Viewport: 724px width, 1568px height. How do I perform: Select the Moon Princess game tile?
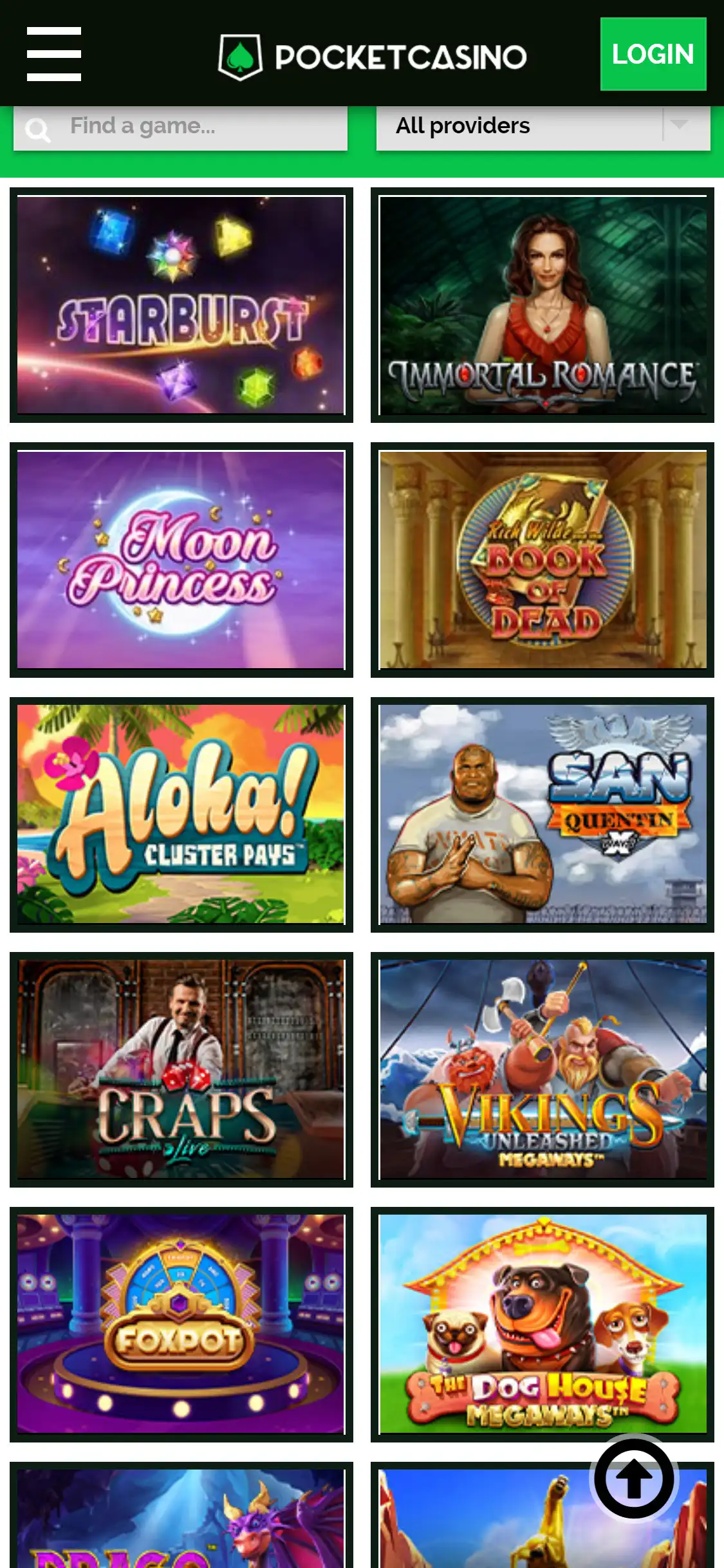pyautogui.click(x=181, y=560)
